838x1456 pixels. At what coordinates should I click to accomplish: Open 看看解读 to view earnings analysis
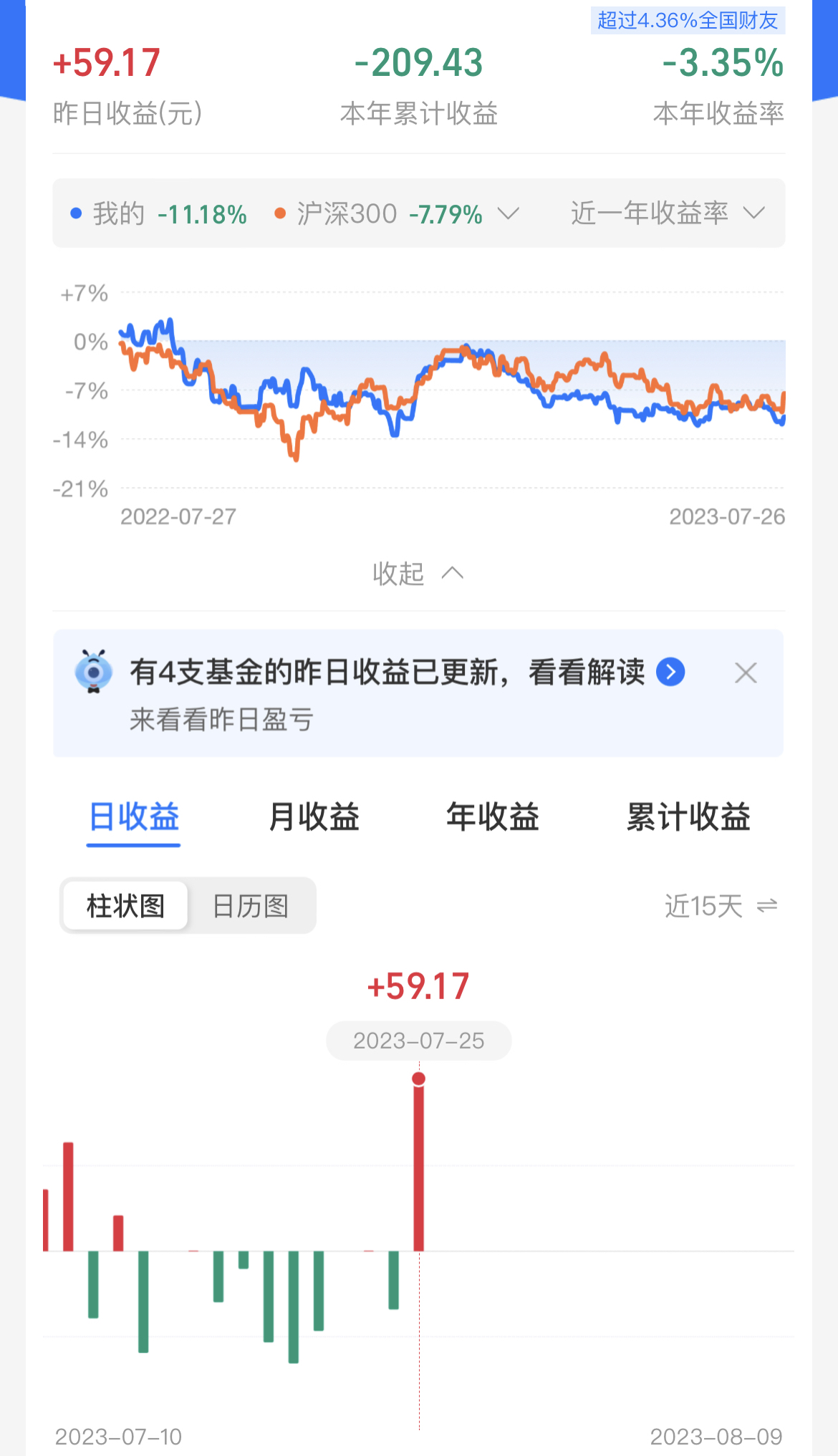pyautogui.click(x=587, y=672)
